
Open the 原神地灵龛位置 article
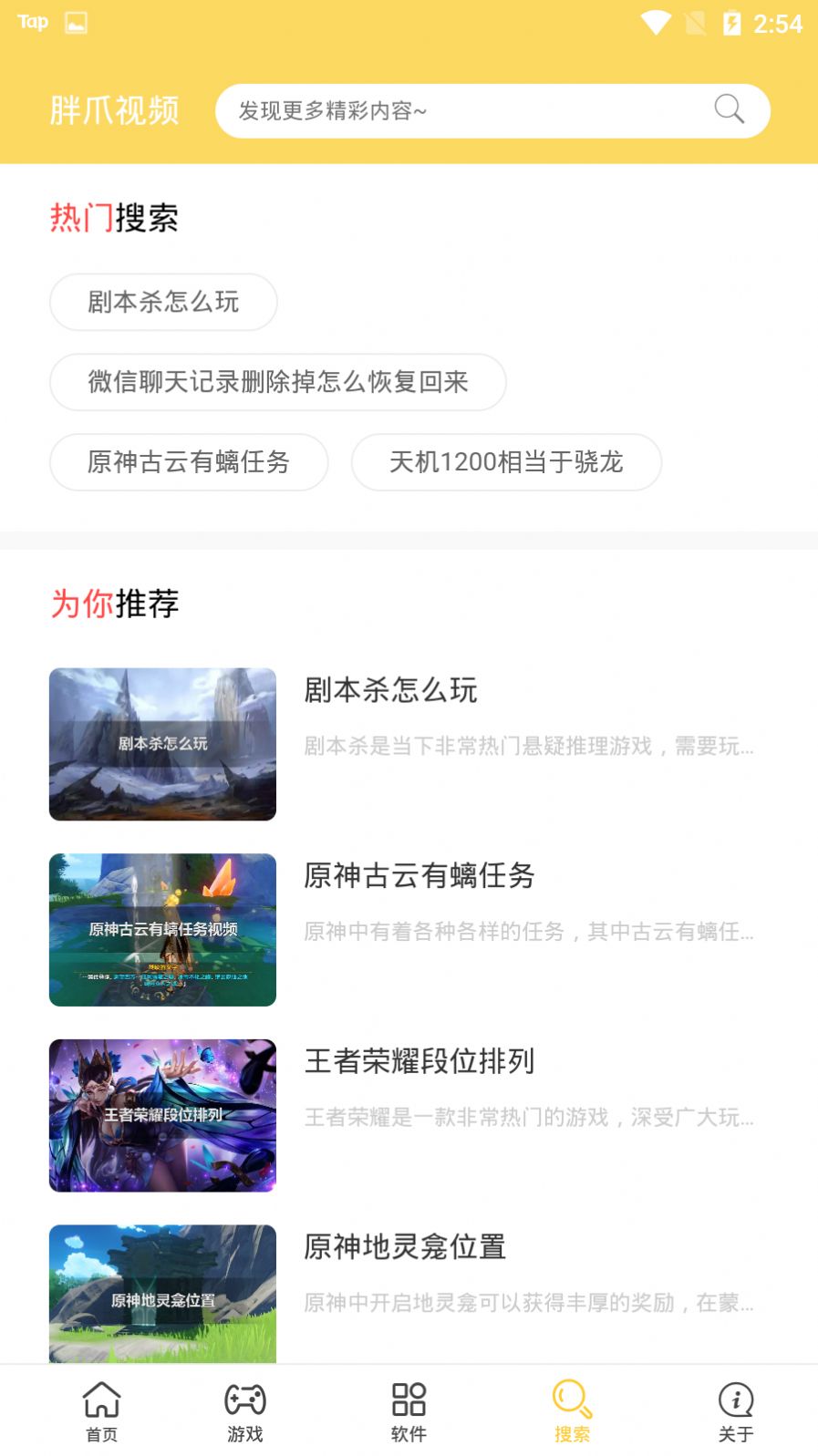pyautogui.click(x=406, y=1246)
